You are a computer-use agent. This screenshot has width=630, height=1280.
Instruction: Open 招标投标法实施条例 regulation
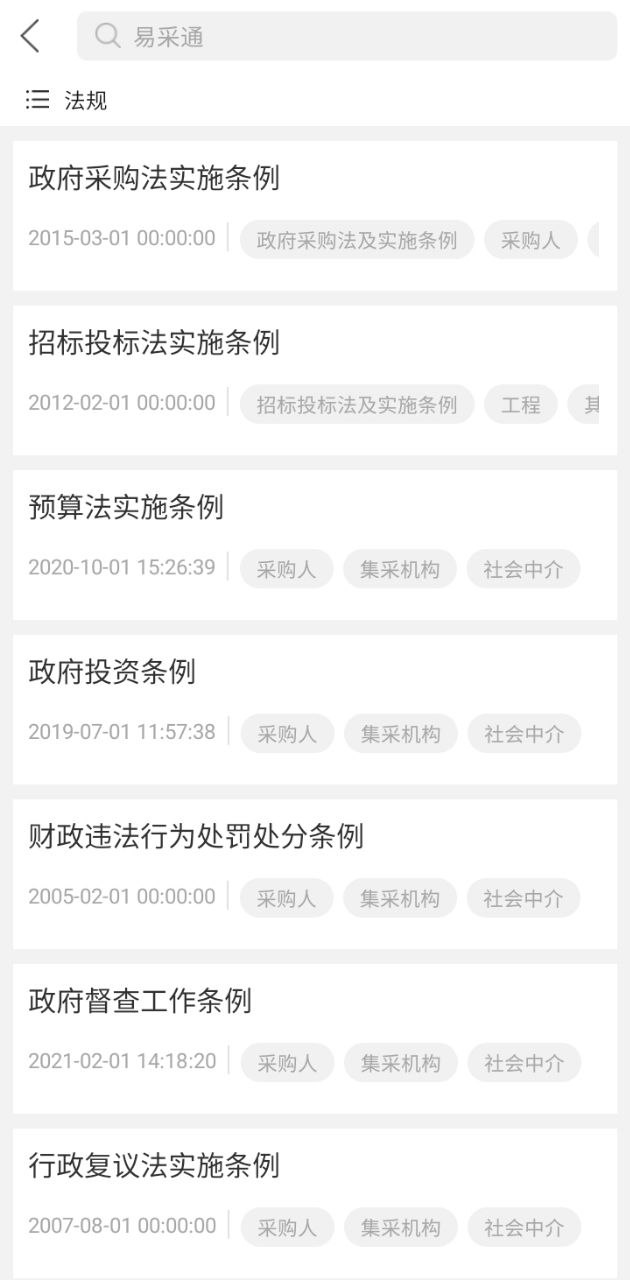pyautogui.click(x=154, y=343)
